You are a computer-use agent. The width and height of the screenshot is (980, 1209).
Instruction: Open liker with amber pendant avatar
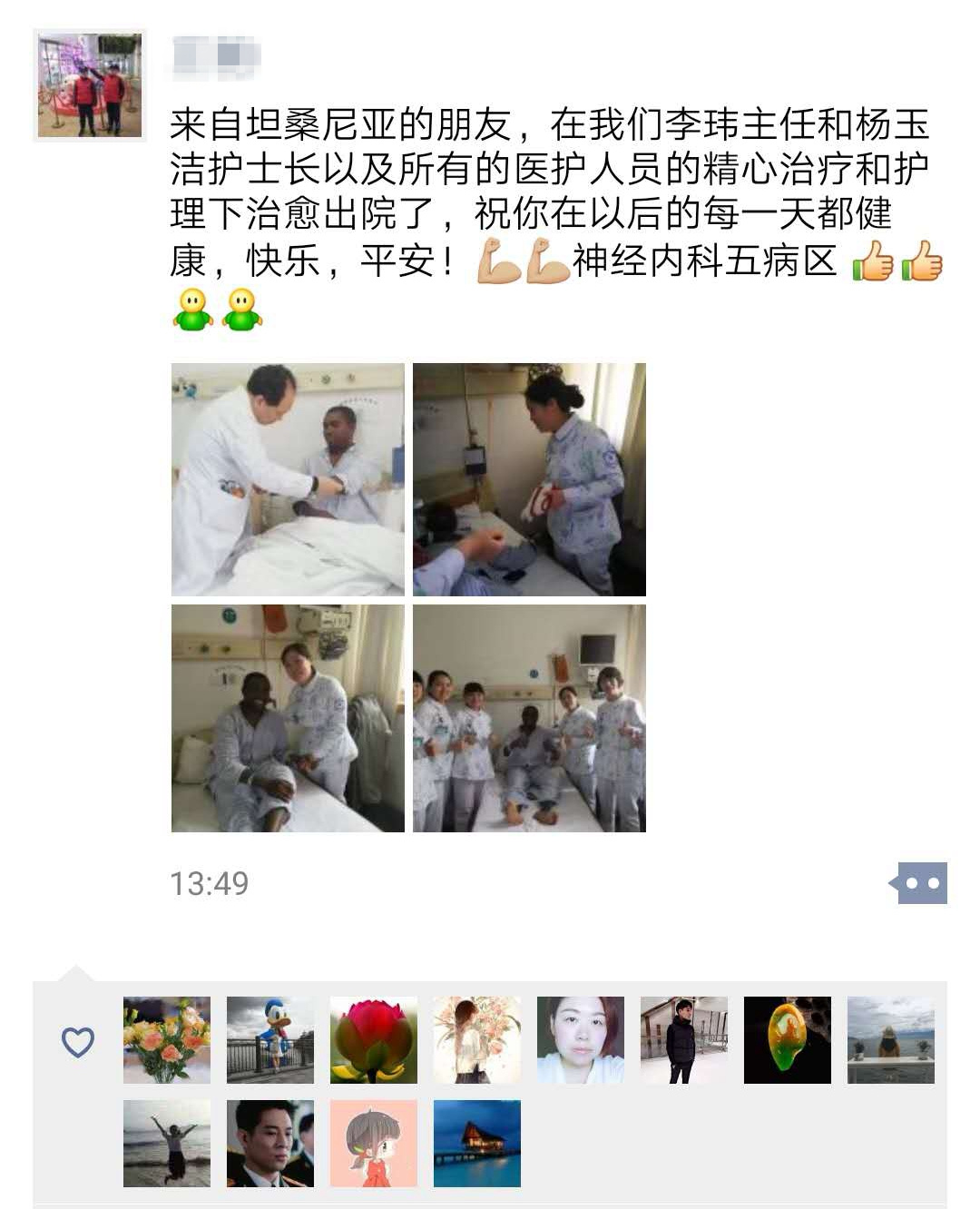click(x=788, y=1040)
